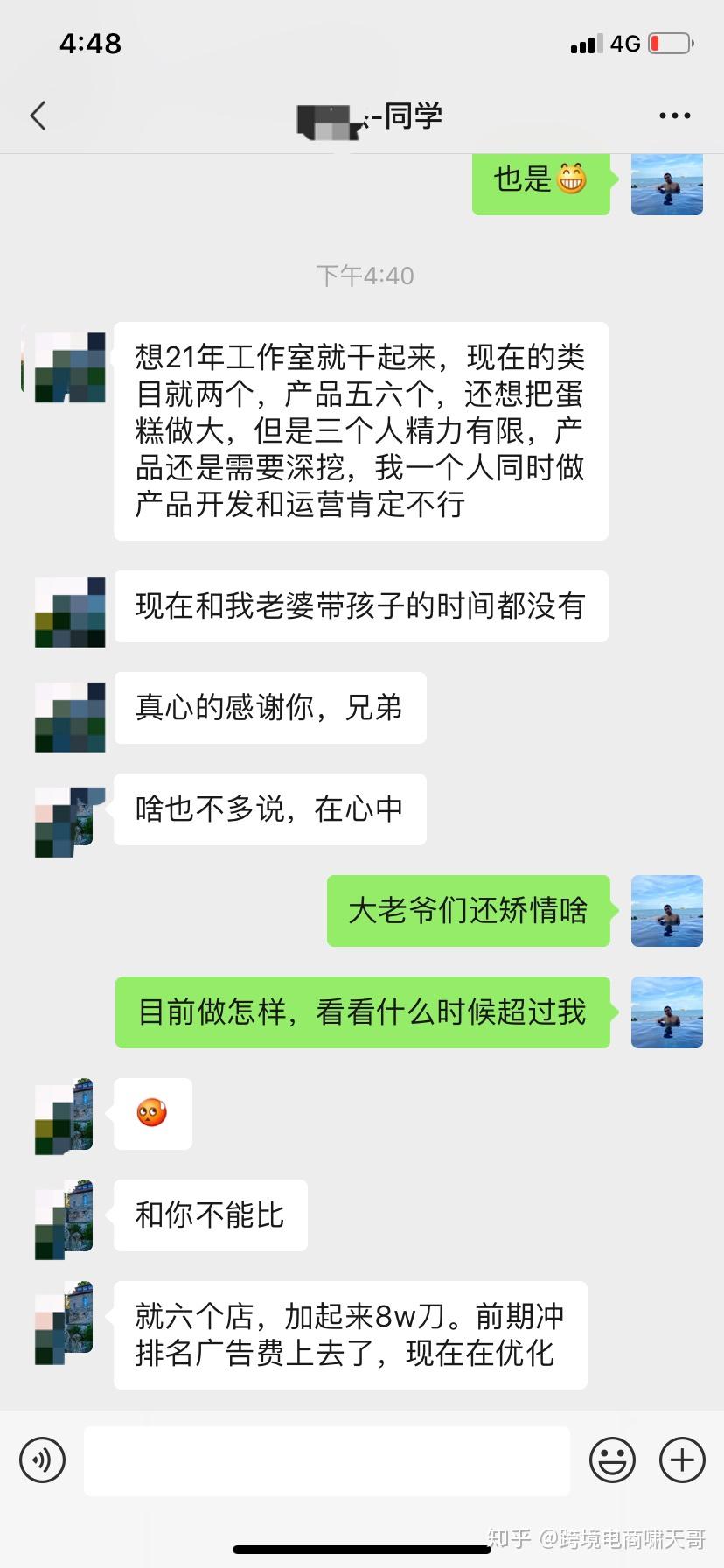Open my avatar beside 大老爷们还矫情啥
Screen dimensions: 724x1568
tap(666, 911)
